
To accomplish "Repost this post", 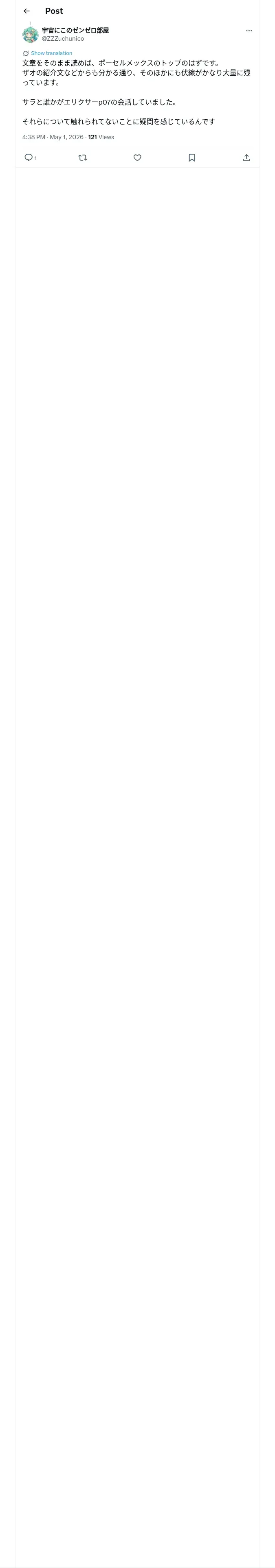I will pos(83,158).
